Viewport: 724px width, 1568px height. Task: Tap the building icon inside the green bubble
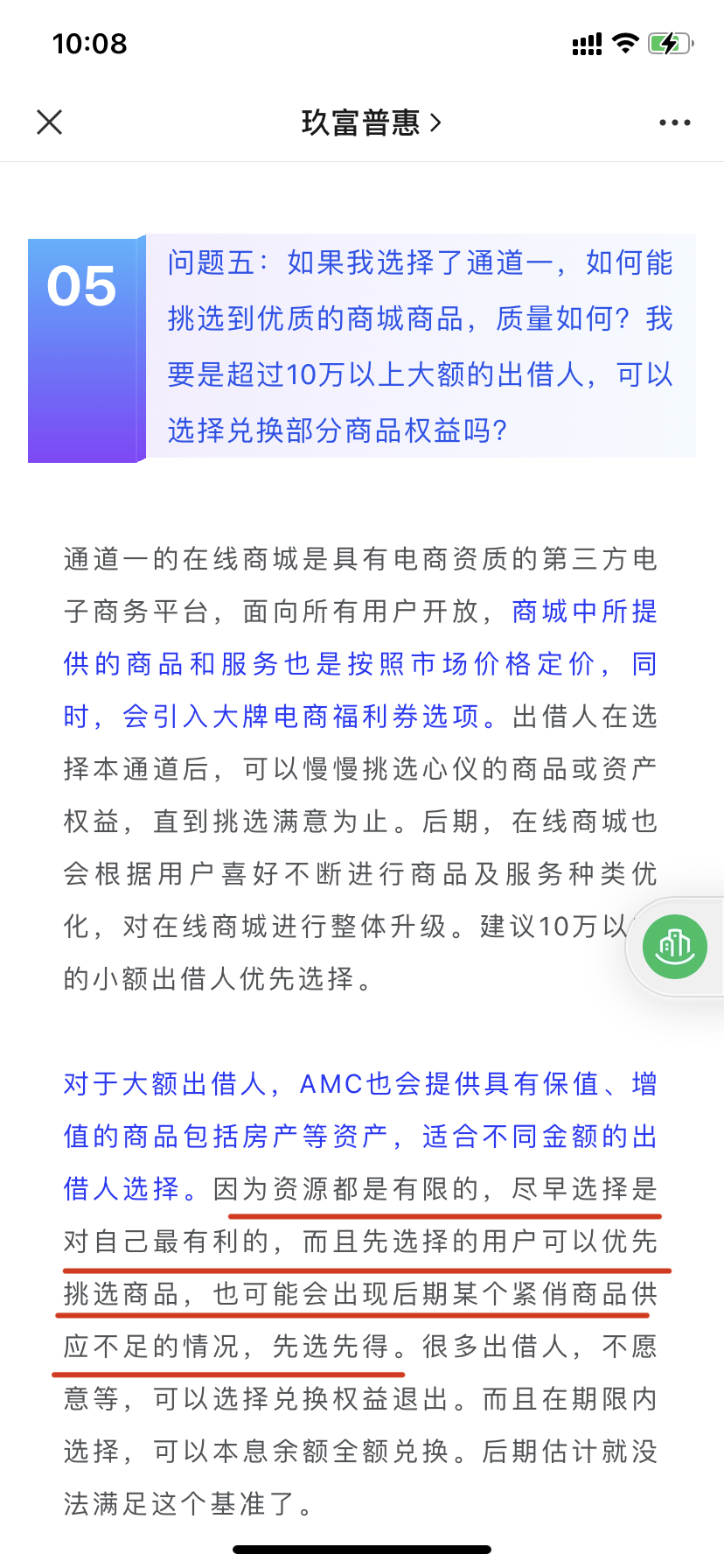(x=673, y=947)
